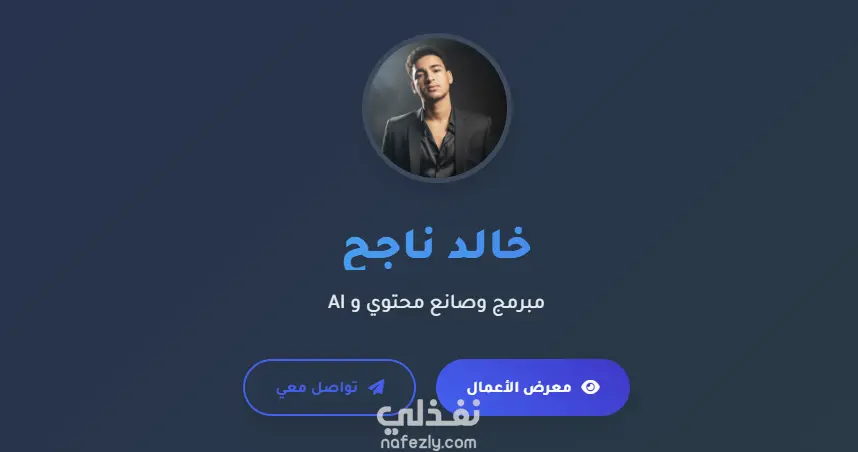Open the معرض الأعمال portfolio button
The image size is (858, 452).
(x=532, y=387)
